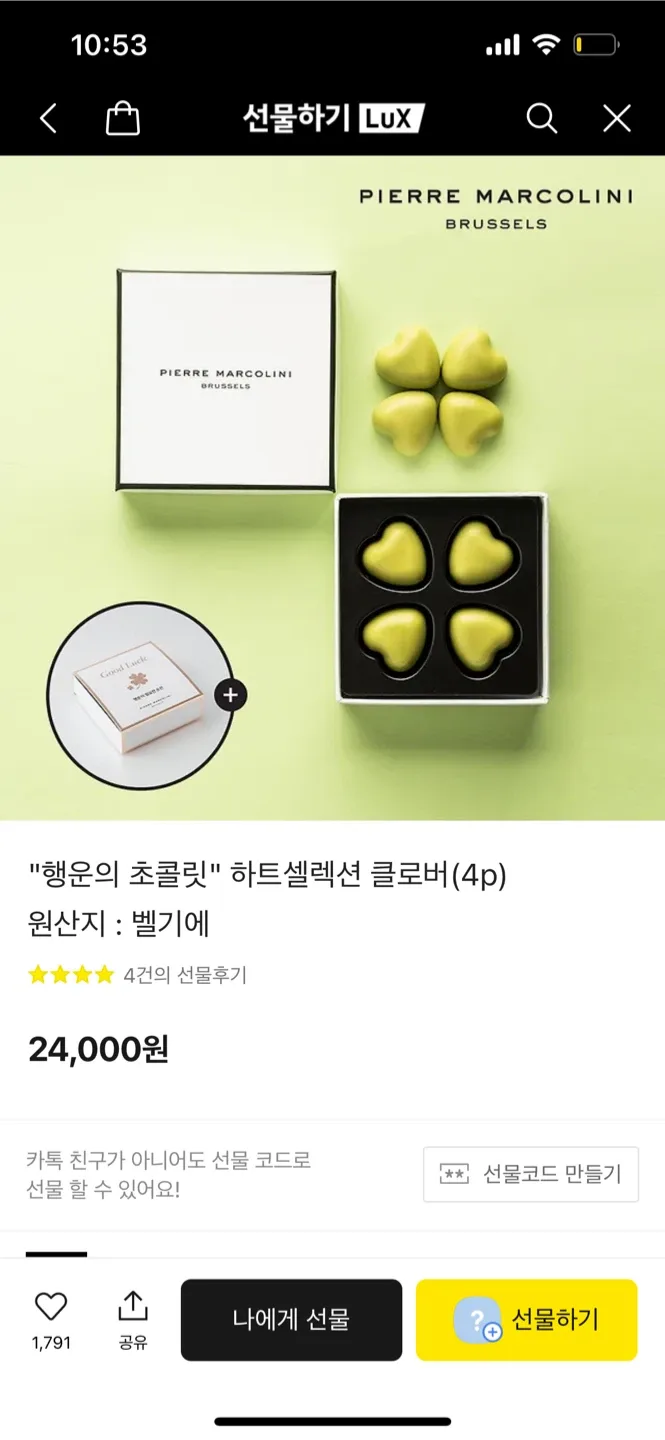Open the shopping bag
The height and width of the screenshot is (1440, 665).
click(x=123, y=119)
